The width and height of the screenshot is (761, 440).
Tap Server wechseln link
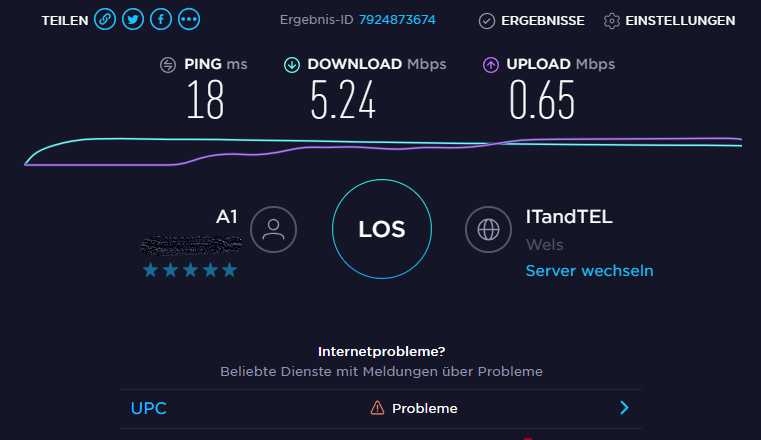(589, 271)
